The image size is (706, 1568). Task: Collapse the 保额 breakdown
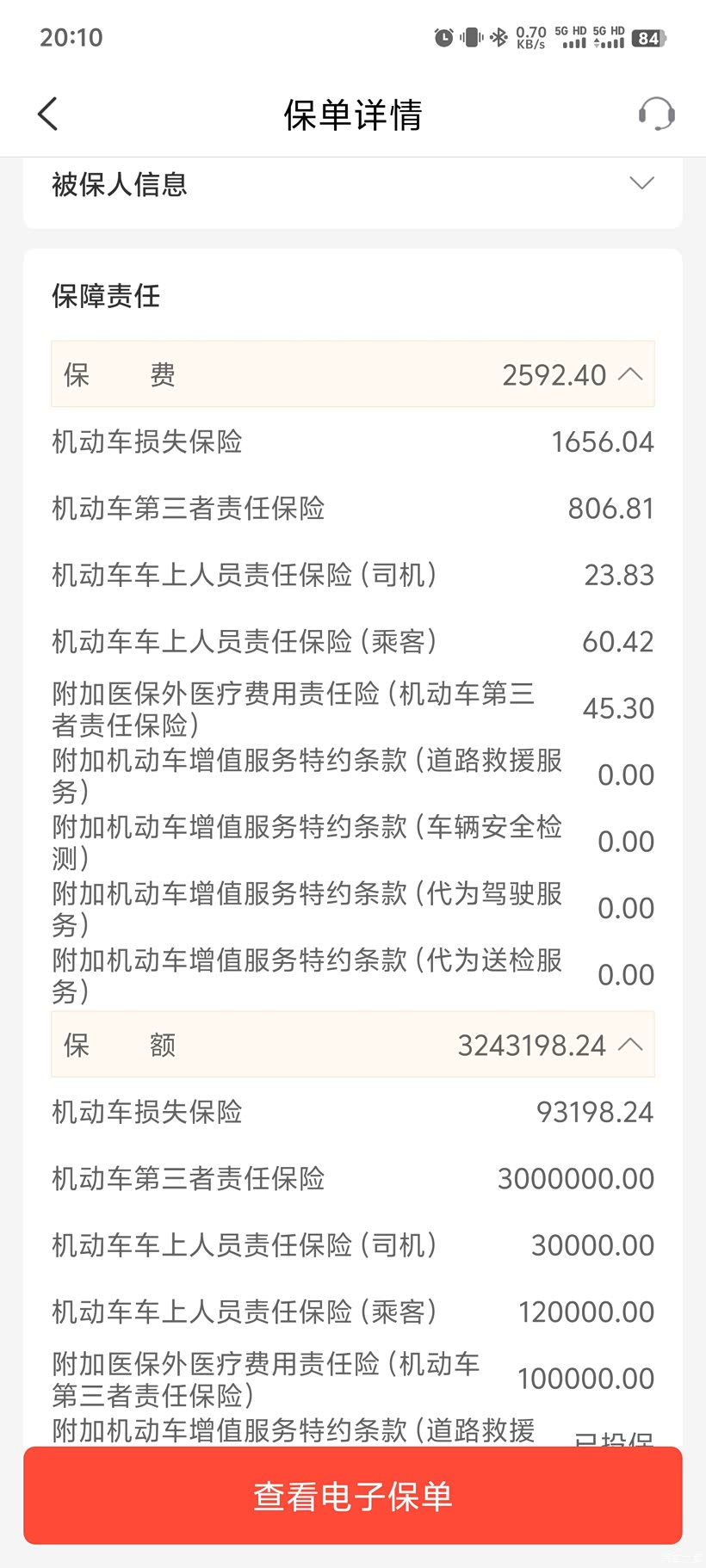point(353,1044)
